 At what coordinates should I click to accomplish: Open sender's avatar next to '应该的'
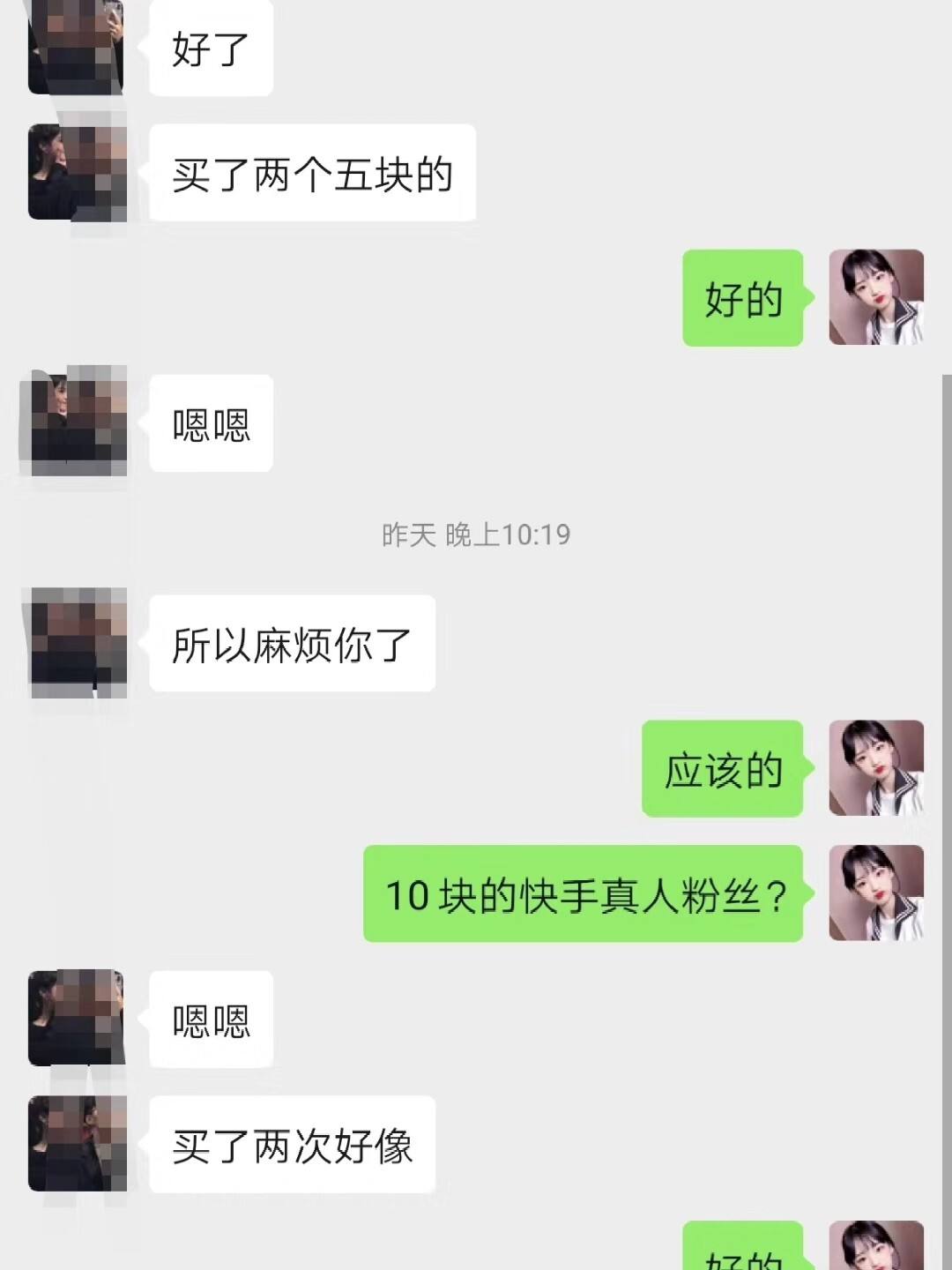(x=876, y=768)
